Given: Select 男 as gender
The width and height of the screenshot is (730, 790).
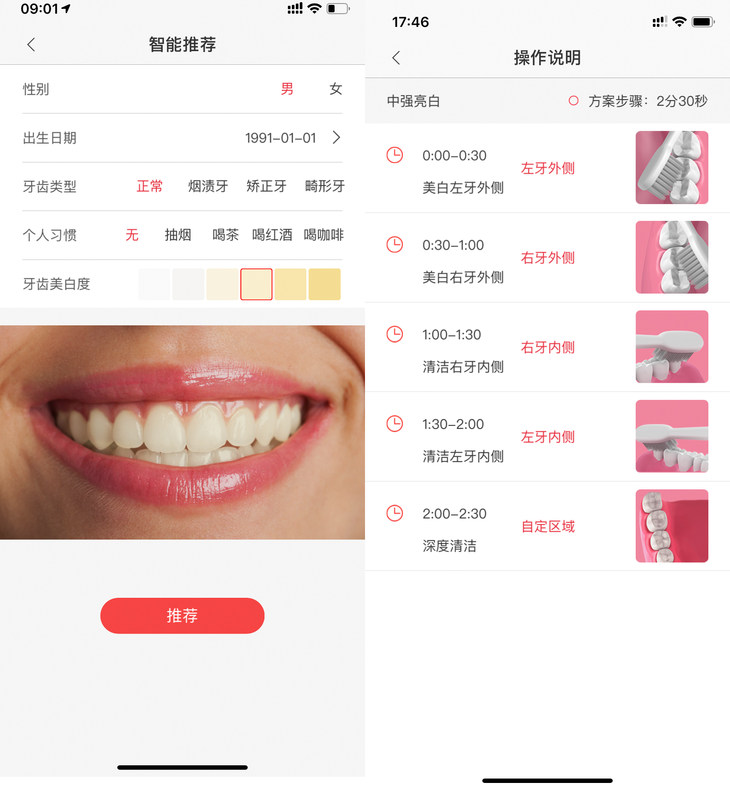Looking at the screenshot, I should point(287,89).
